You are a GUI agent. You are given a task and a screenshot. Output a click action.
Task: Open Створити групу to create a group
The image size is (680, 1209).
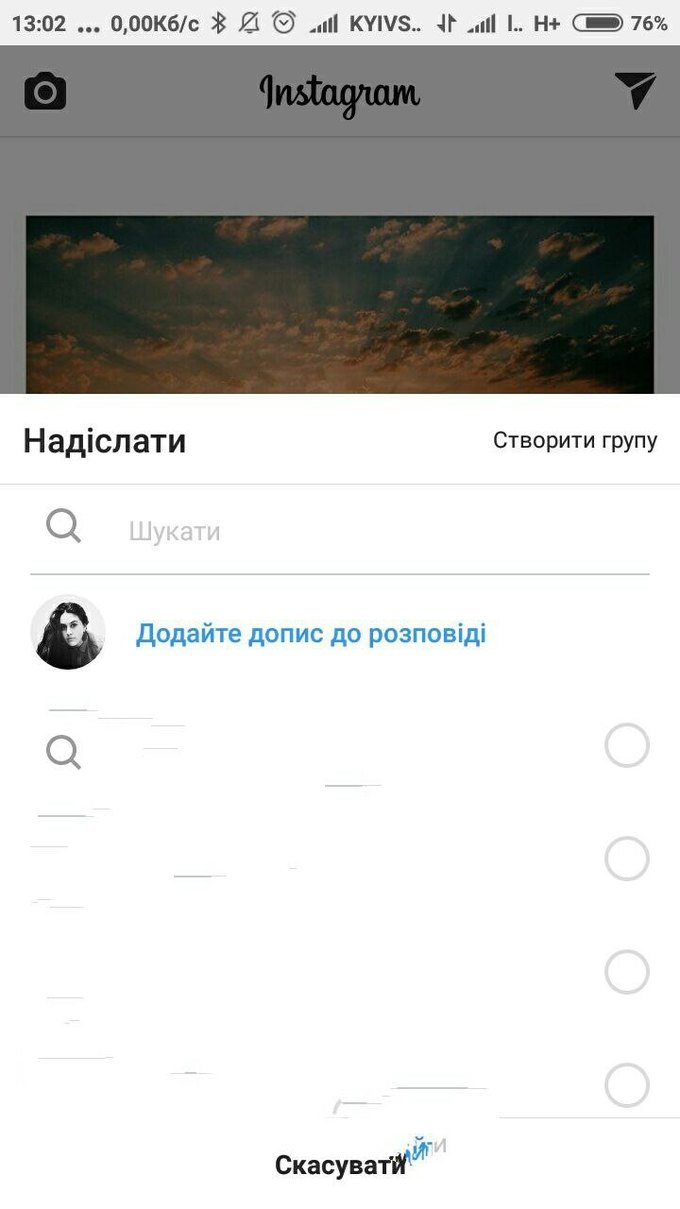575,441
